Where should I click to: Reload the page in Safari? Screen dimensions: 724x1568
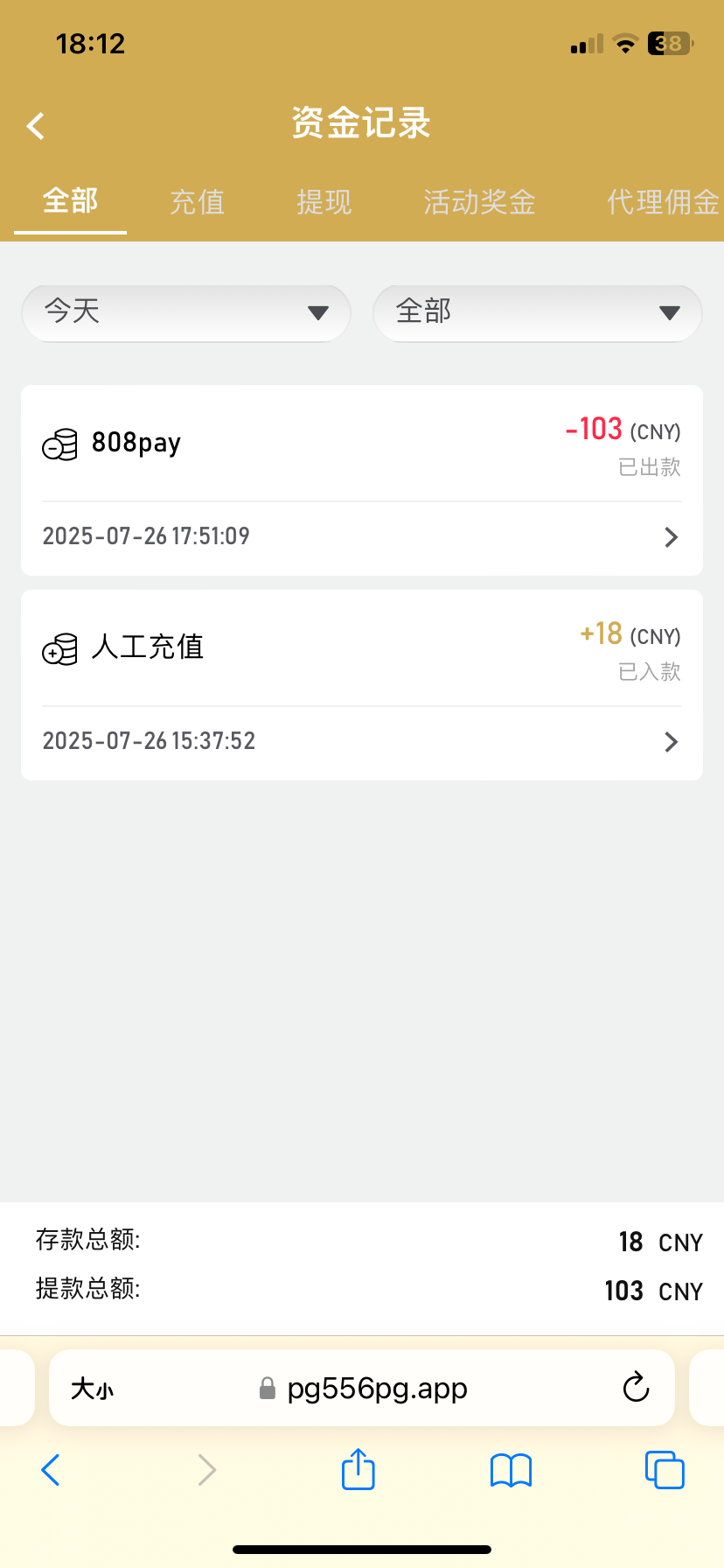click(636, 1387)
